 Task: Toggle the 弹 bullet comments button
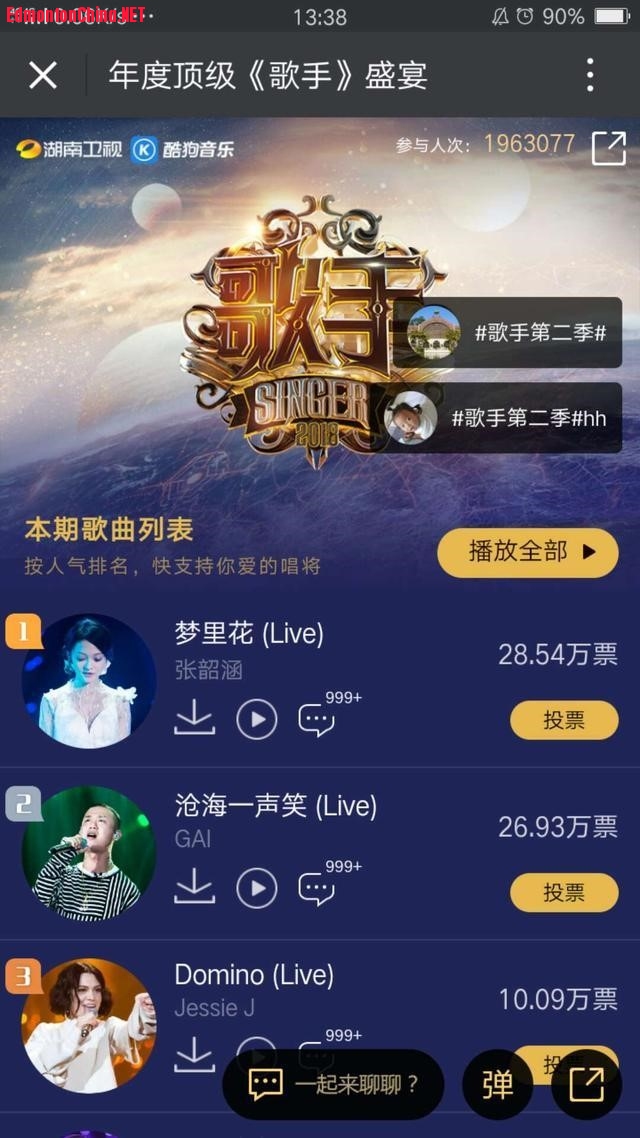coord(497,1085)
